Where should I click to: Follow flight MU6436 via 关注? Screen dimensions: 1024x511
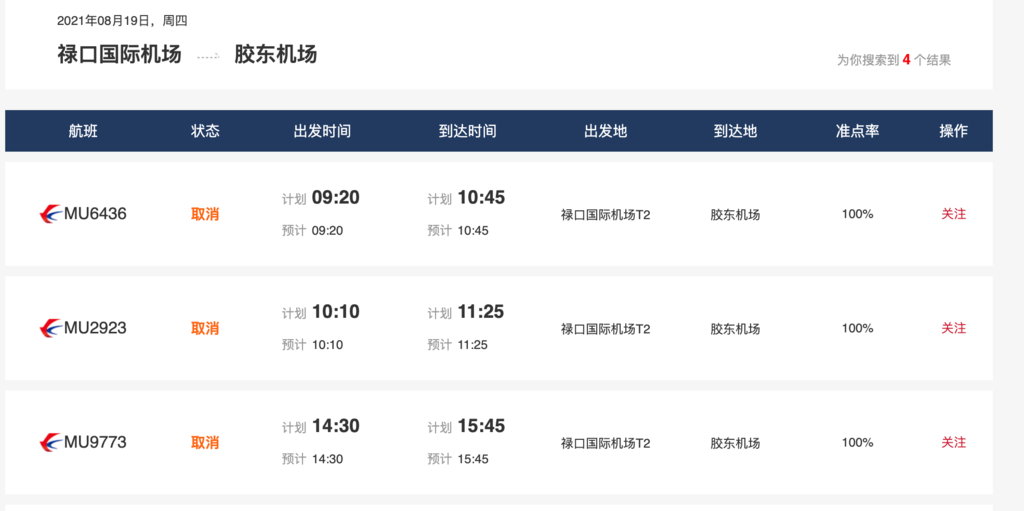point(953,214)
